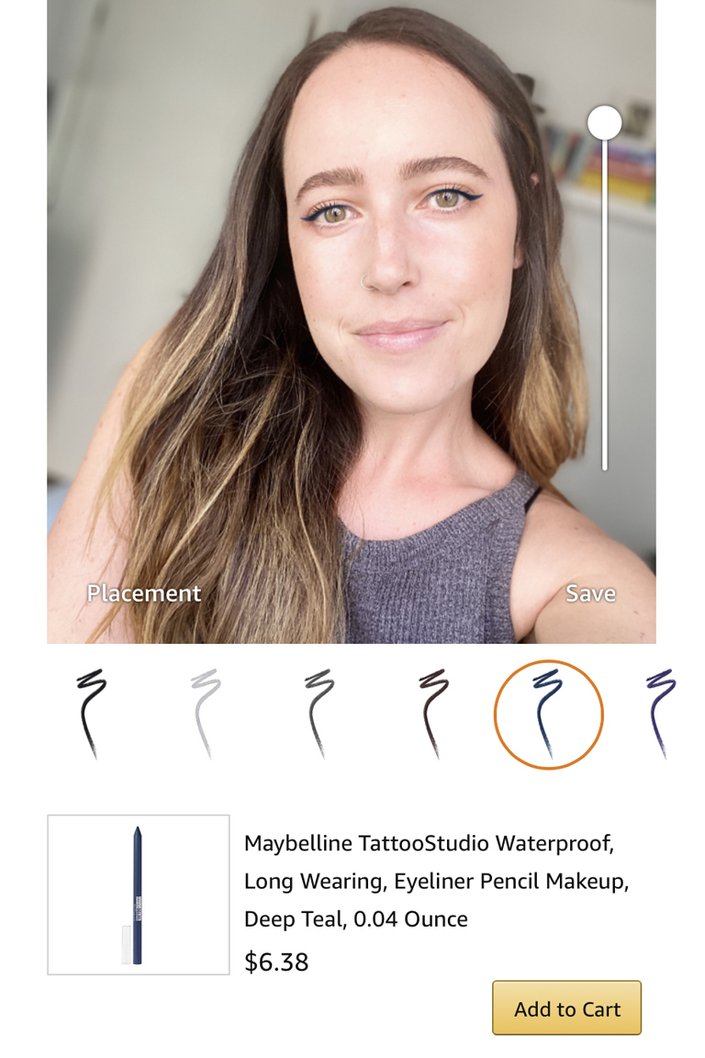The height and width of the screenshot is (1058, 705).
Task: Select the dark gray eyeliner swatch
Action: pos(320,713)
